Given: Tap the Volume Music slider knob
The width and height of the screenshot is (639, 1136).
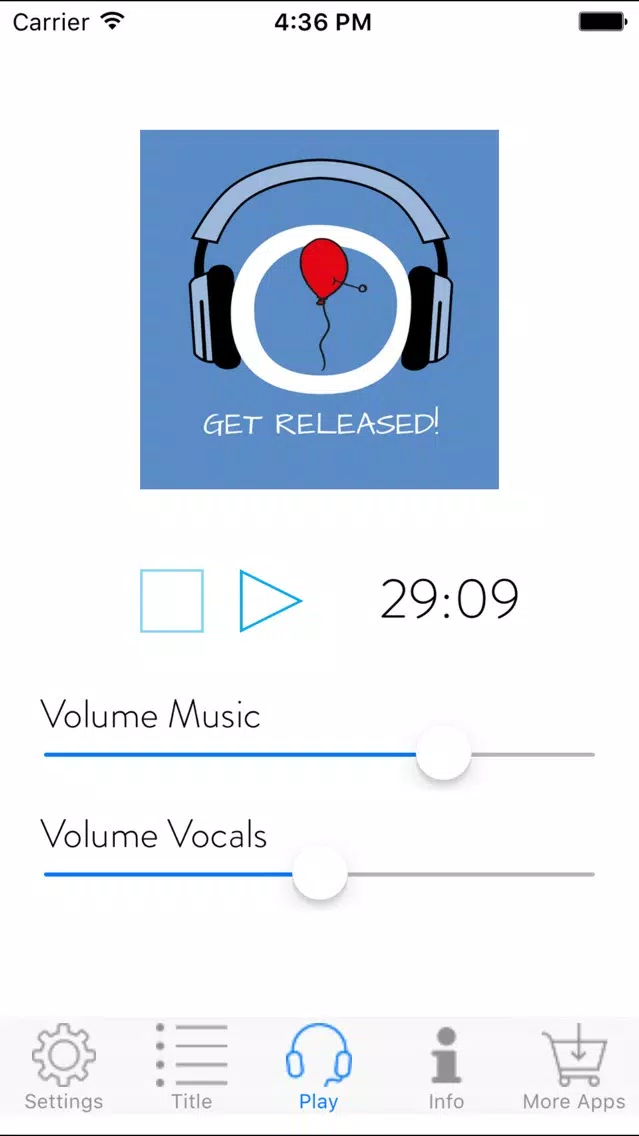Looking at the screenshot, I should pos(443,754).
